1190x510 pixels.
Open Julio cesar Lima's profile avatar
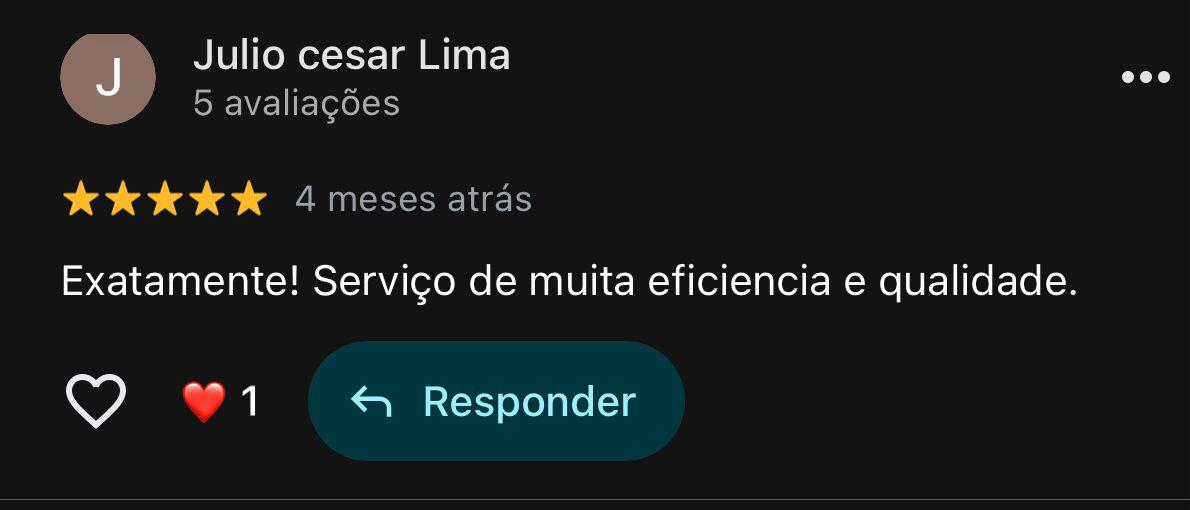[108, 78]
